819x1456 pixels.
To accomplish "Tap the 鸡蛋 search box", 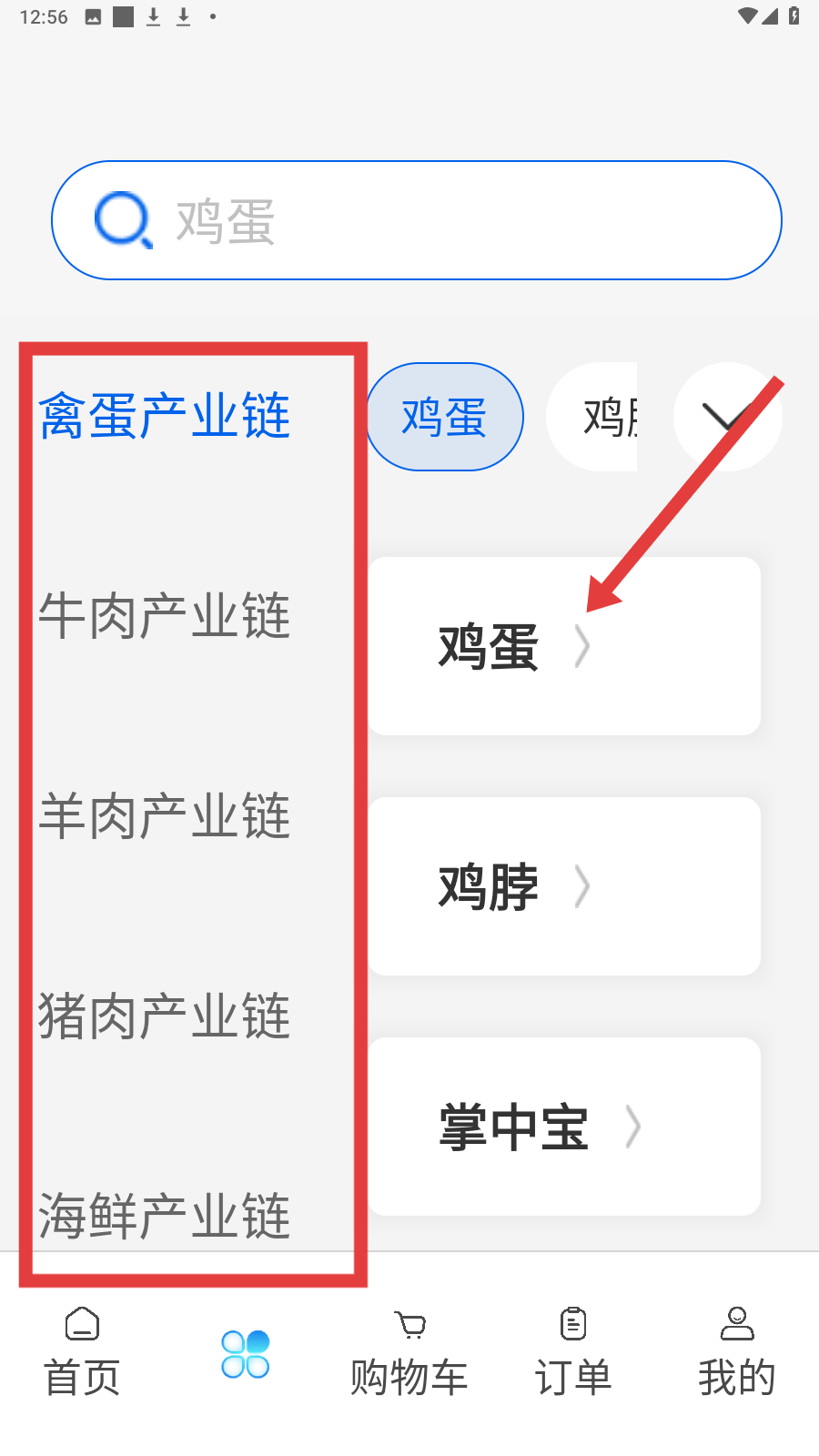I will (417, 220).
